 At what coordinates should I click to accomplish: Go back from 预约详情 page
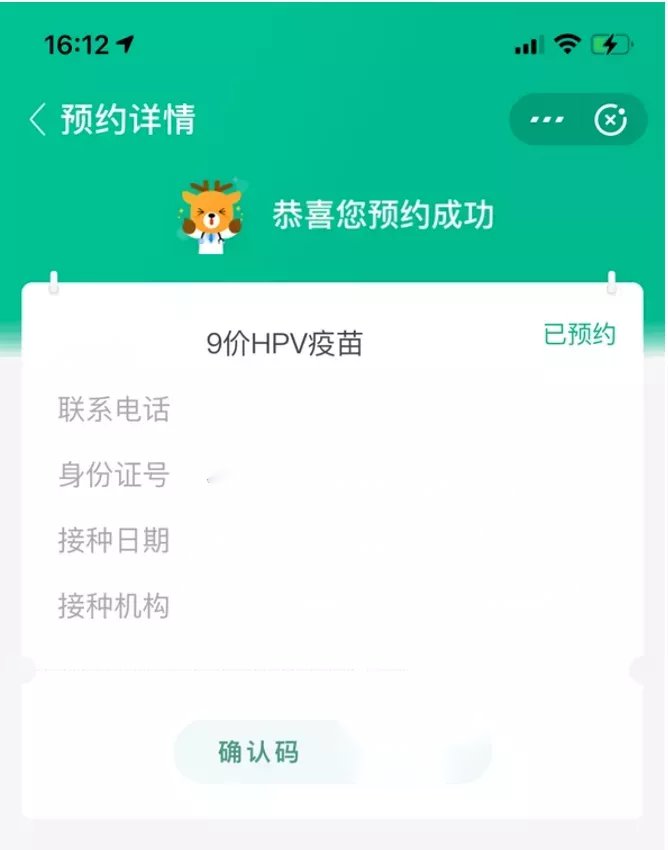click(x=38, y=120)
